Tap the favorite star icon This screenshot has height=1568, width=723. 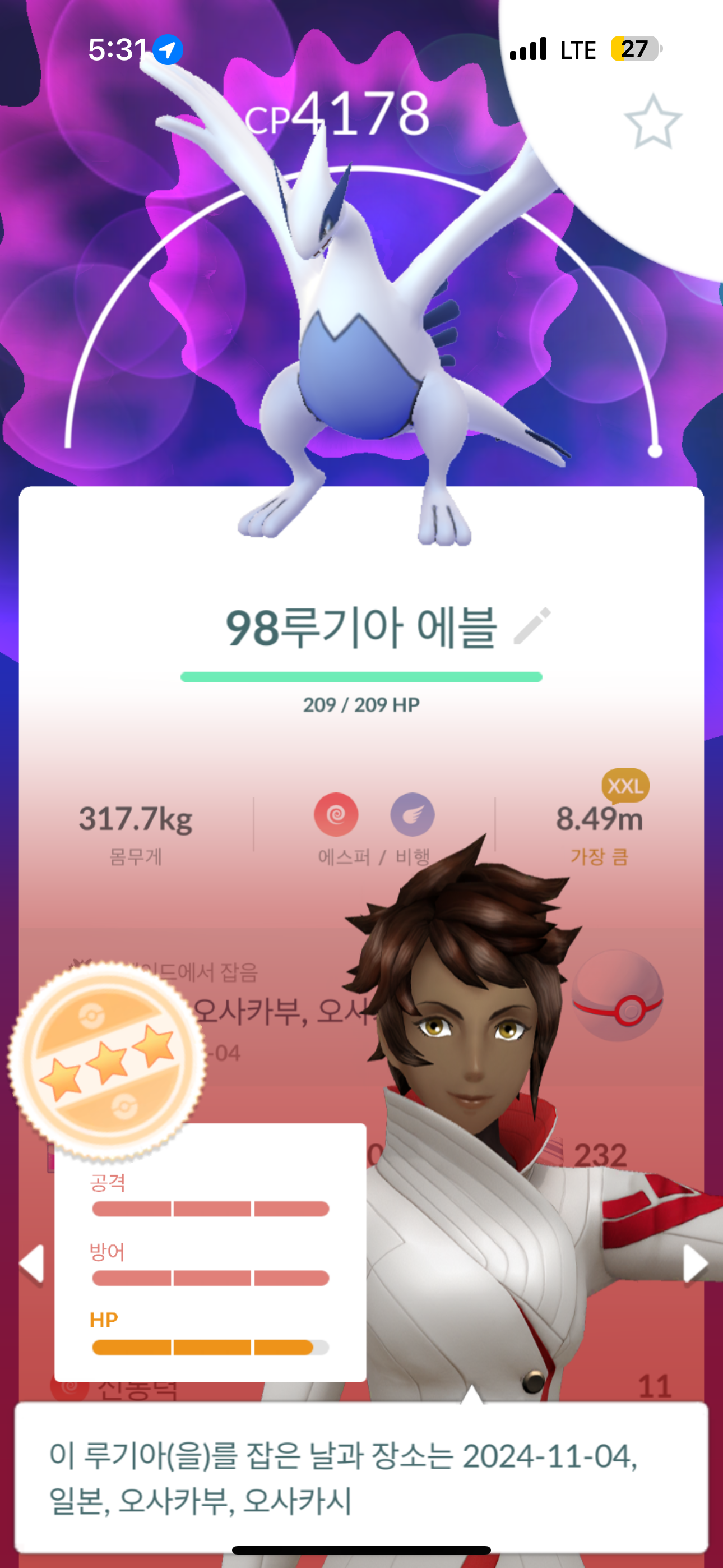652,122
